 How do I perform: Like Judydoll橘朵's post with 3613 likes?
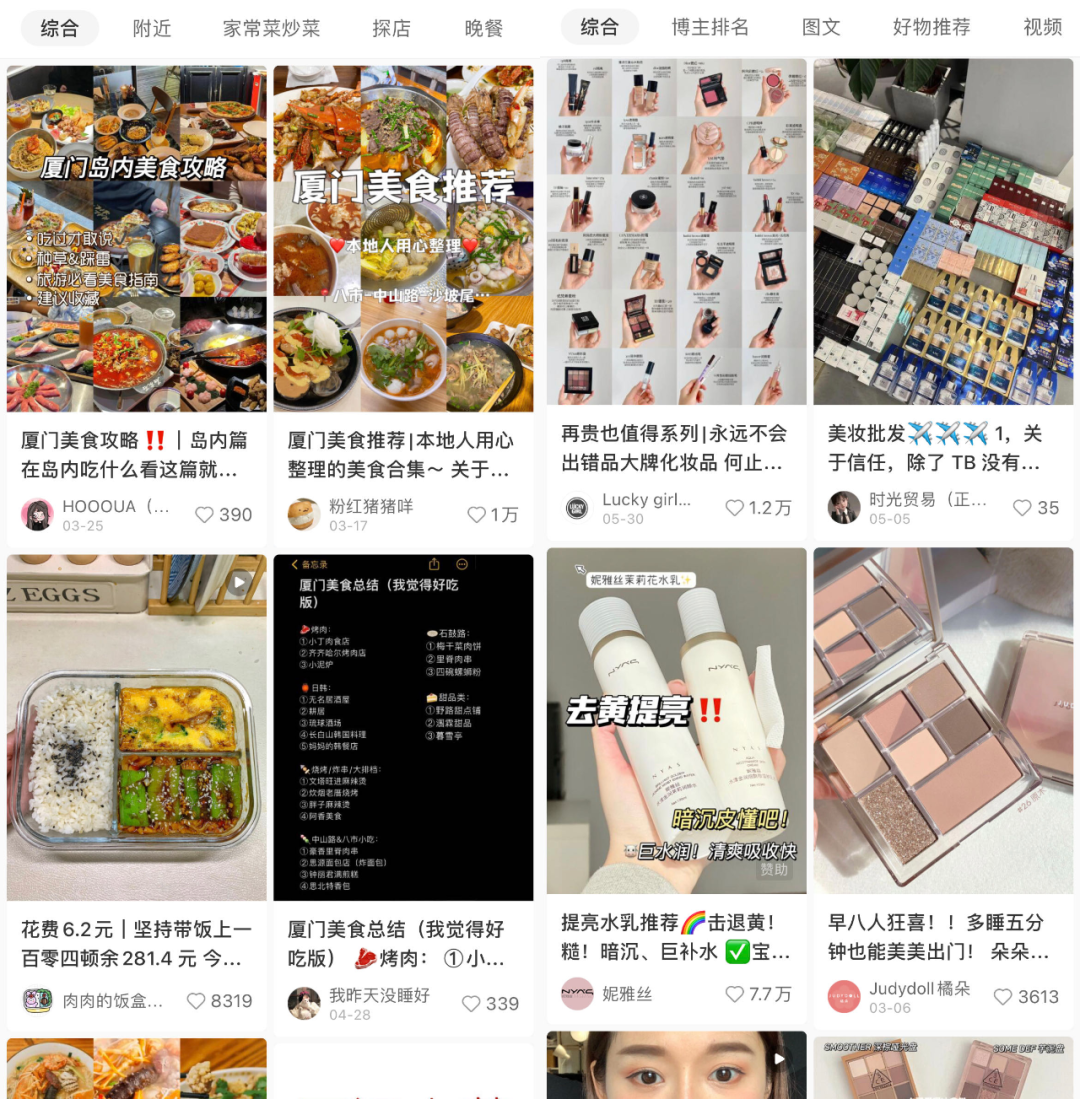coord(1003,997)
